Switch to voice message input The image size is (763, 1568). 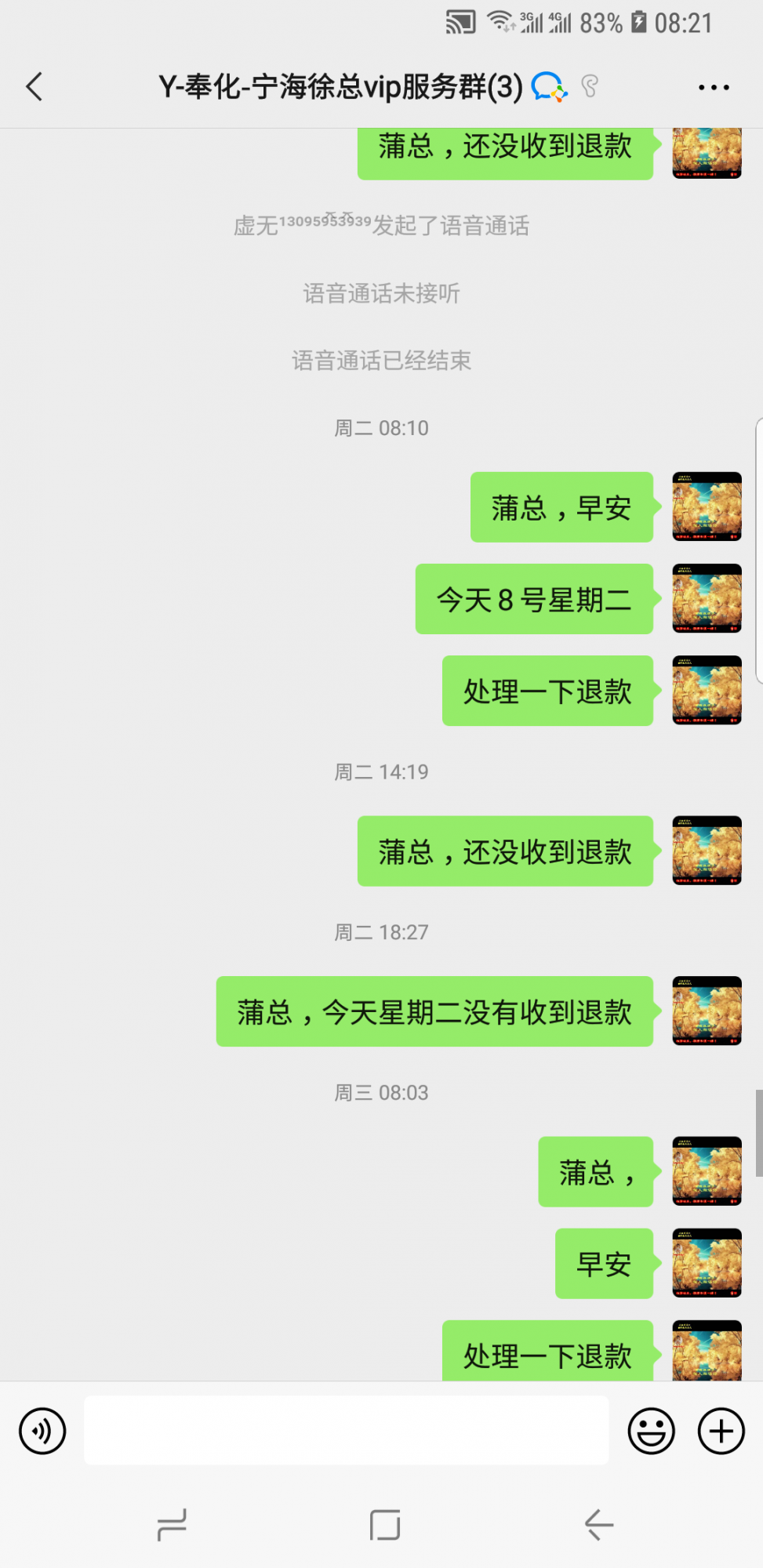pyautogui.click(x=42, y=1431)
